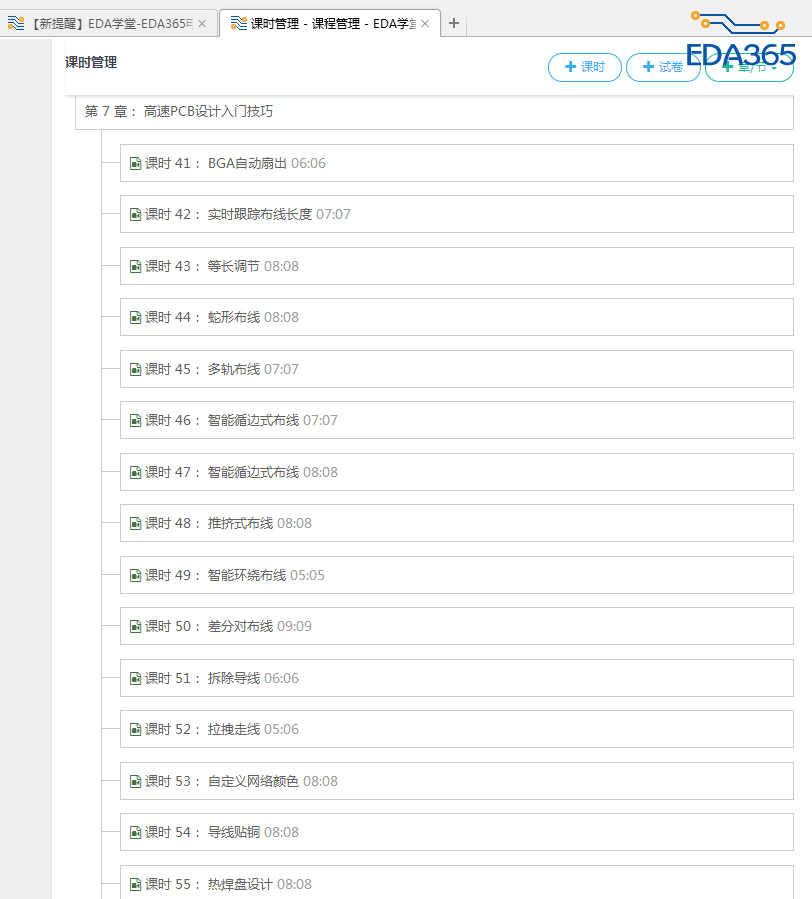Close the 课时管理 browser tab
The width and height of the screenshot is (812, 899).
425,23
